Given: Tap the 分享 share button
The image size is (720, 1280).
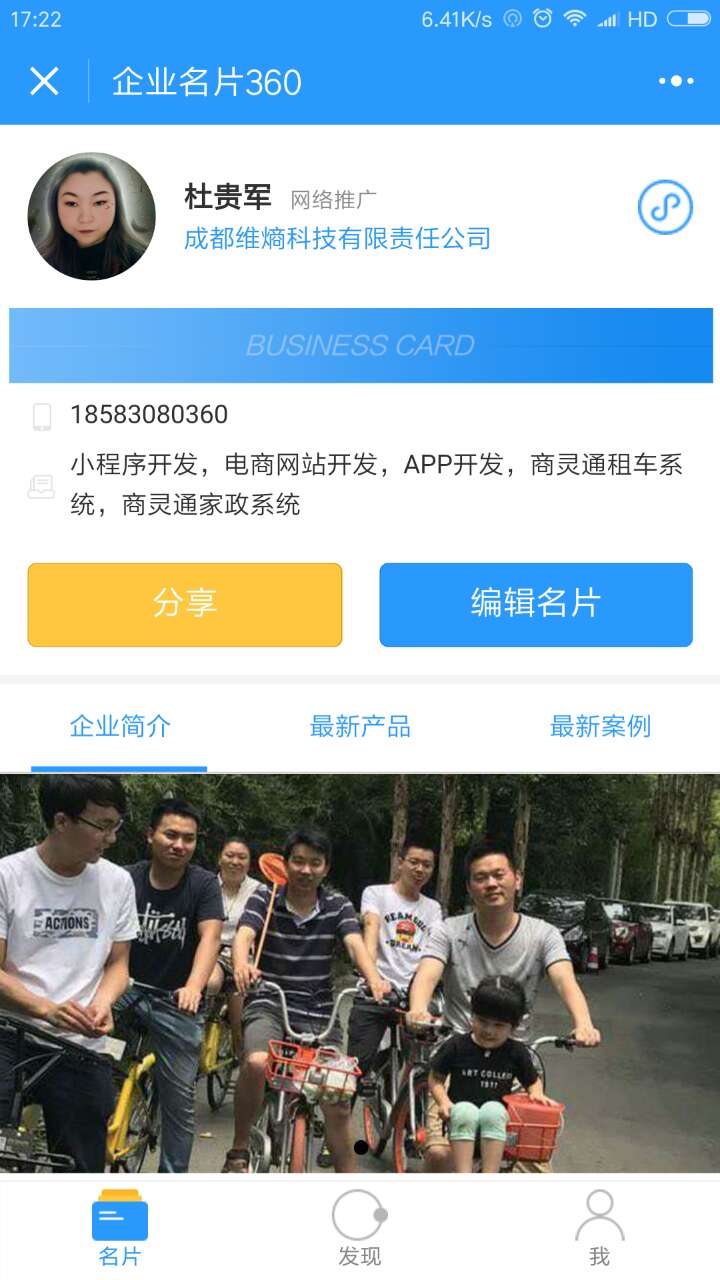Looking at the screenshot, I should (185, 604).
